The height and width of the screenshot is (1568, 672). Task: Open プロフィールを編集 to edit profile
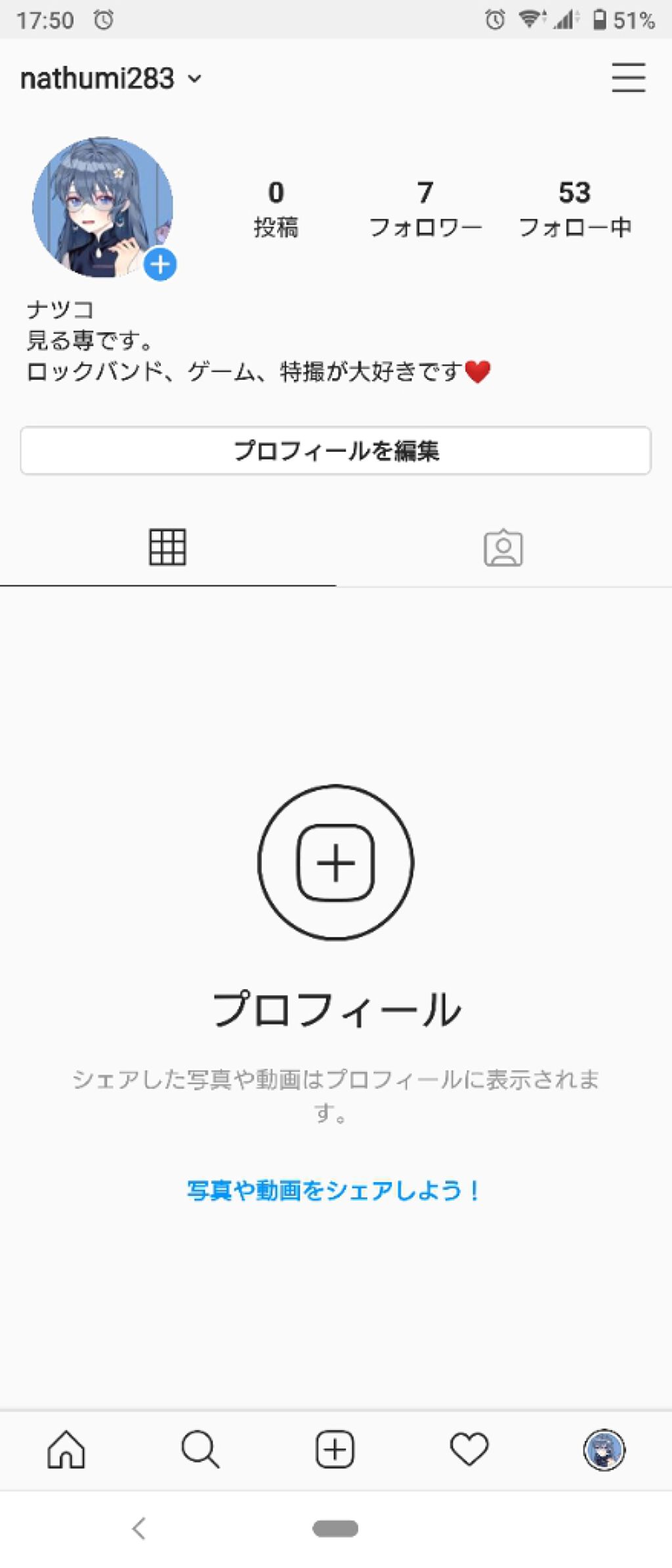coord(335,452)
